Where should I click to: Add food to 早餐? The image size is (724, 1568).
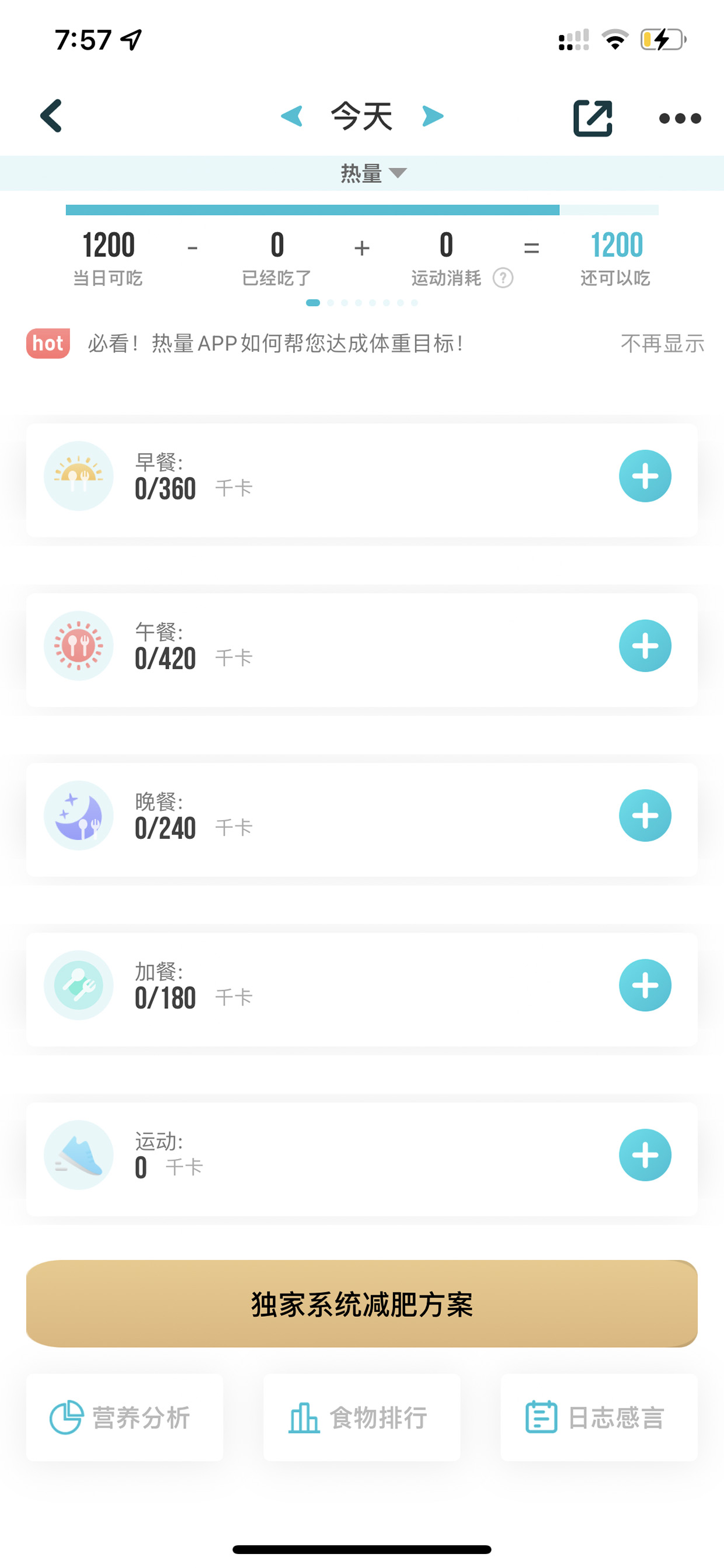point(645,476)
